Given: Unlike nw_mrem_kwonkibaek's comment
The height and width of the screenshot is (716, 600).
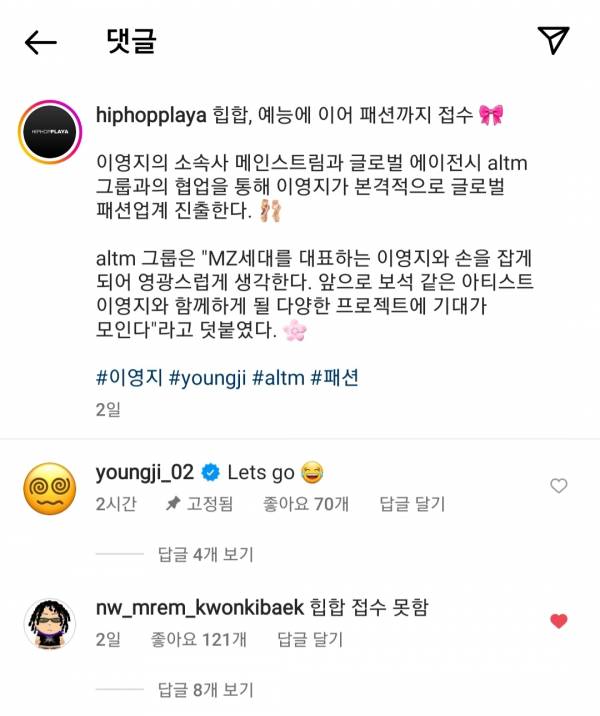Looking at the screenshot, I should tap(559, 621).
